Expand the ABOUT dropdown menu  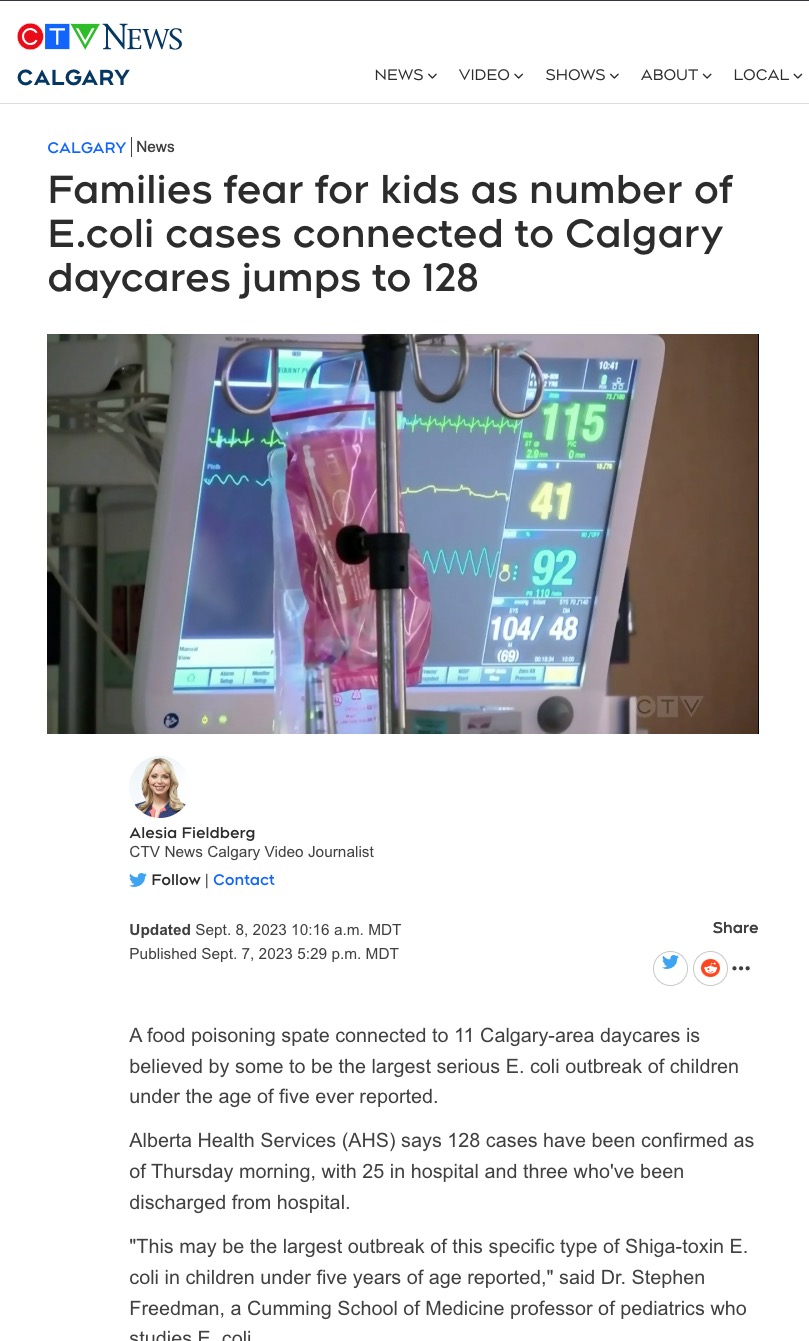point(676,75)
